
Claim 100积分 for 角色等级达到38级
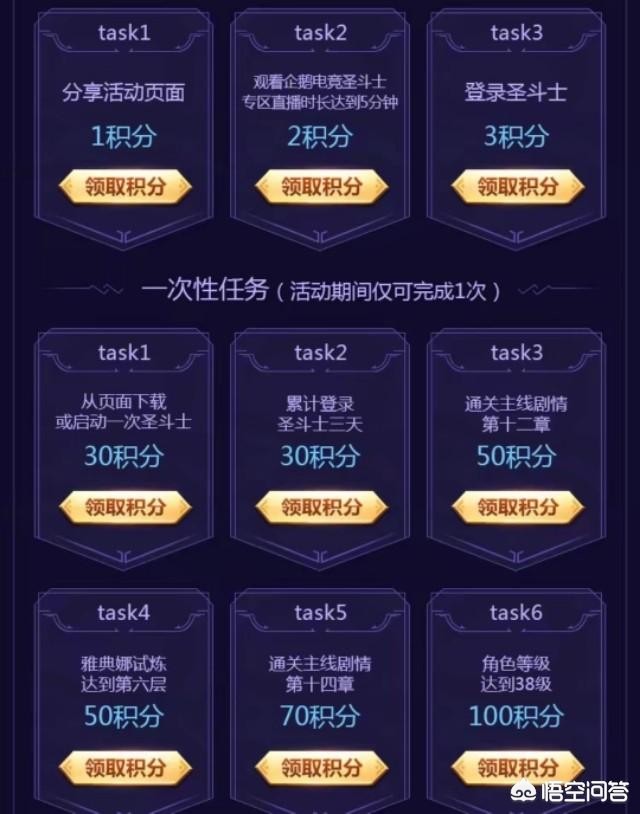pos(517,768)
